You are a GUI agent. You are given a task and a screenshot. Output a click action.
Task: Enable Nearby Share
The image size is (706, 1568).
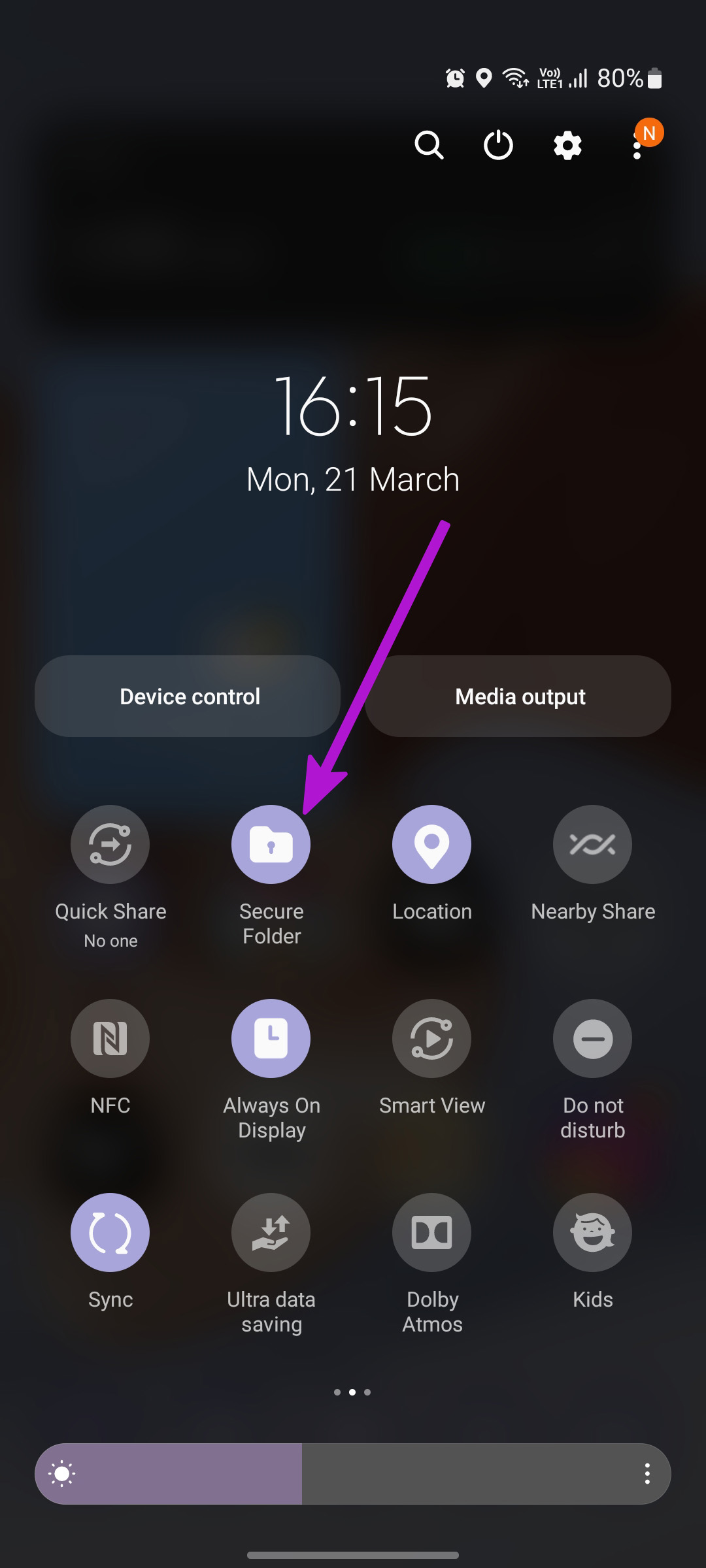click(x=592, y=844)
